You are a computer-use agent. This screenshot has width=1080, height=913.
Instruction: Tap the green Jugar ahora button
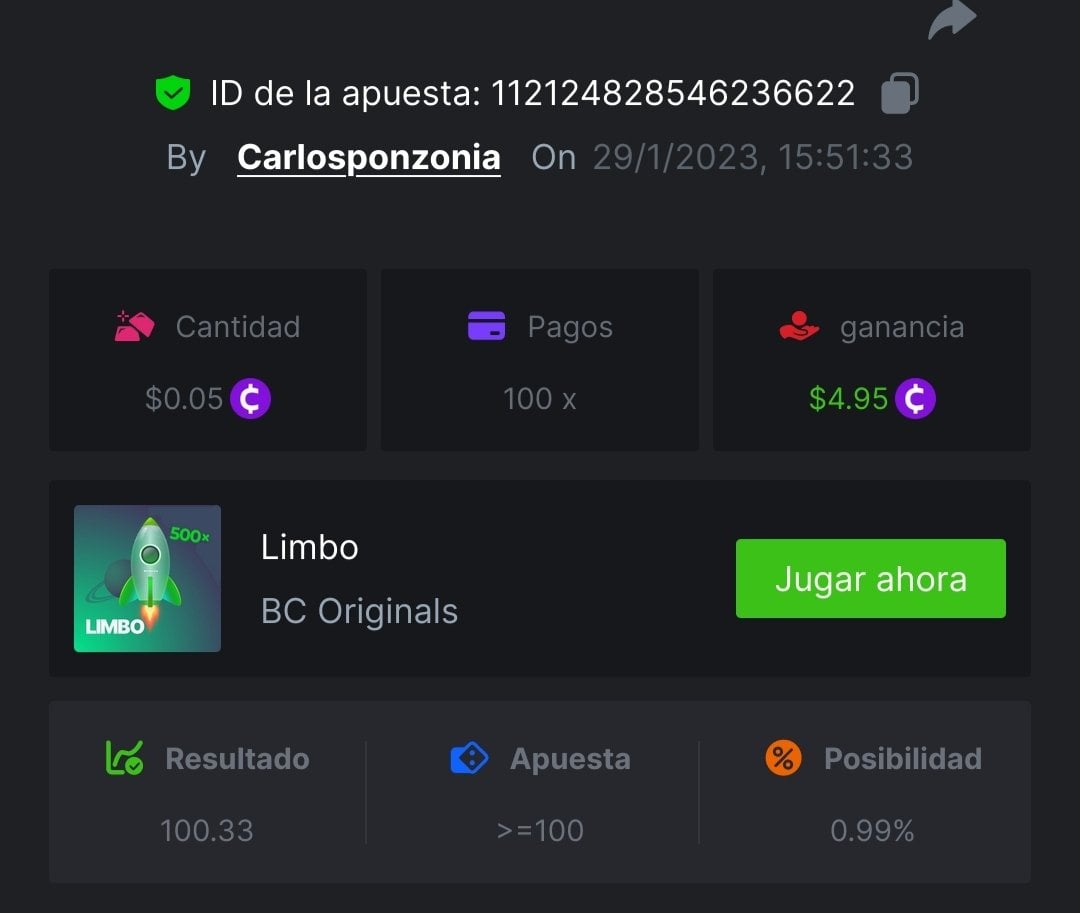point(870,579)
